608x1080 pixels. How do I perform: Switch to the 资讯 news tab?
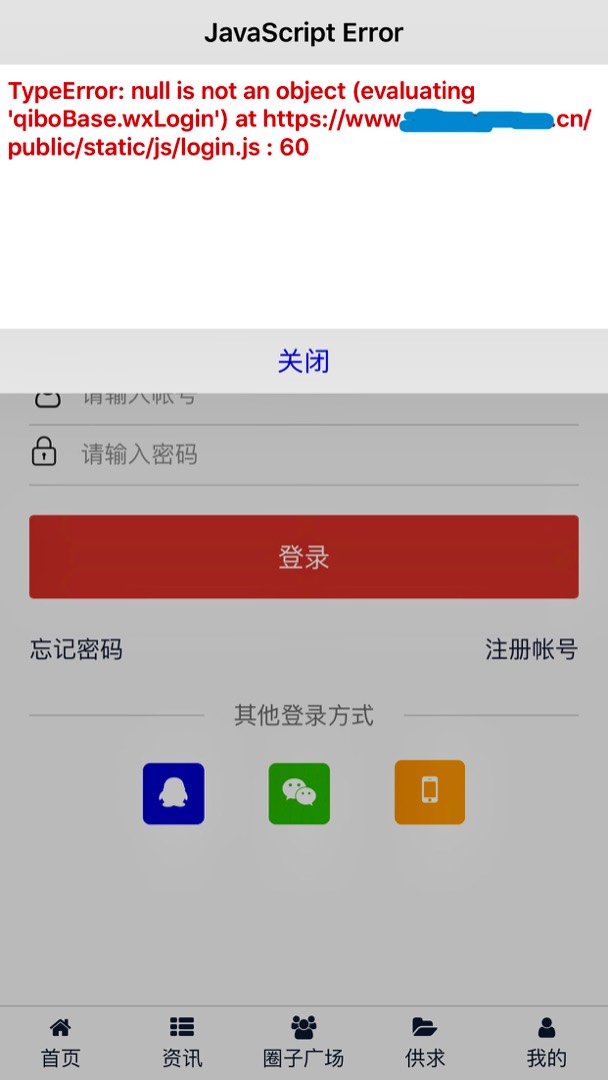click(182, 1042)
